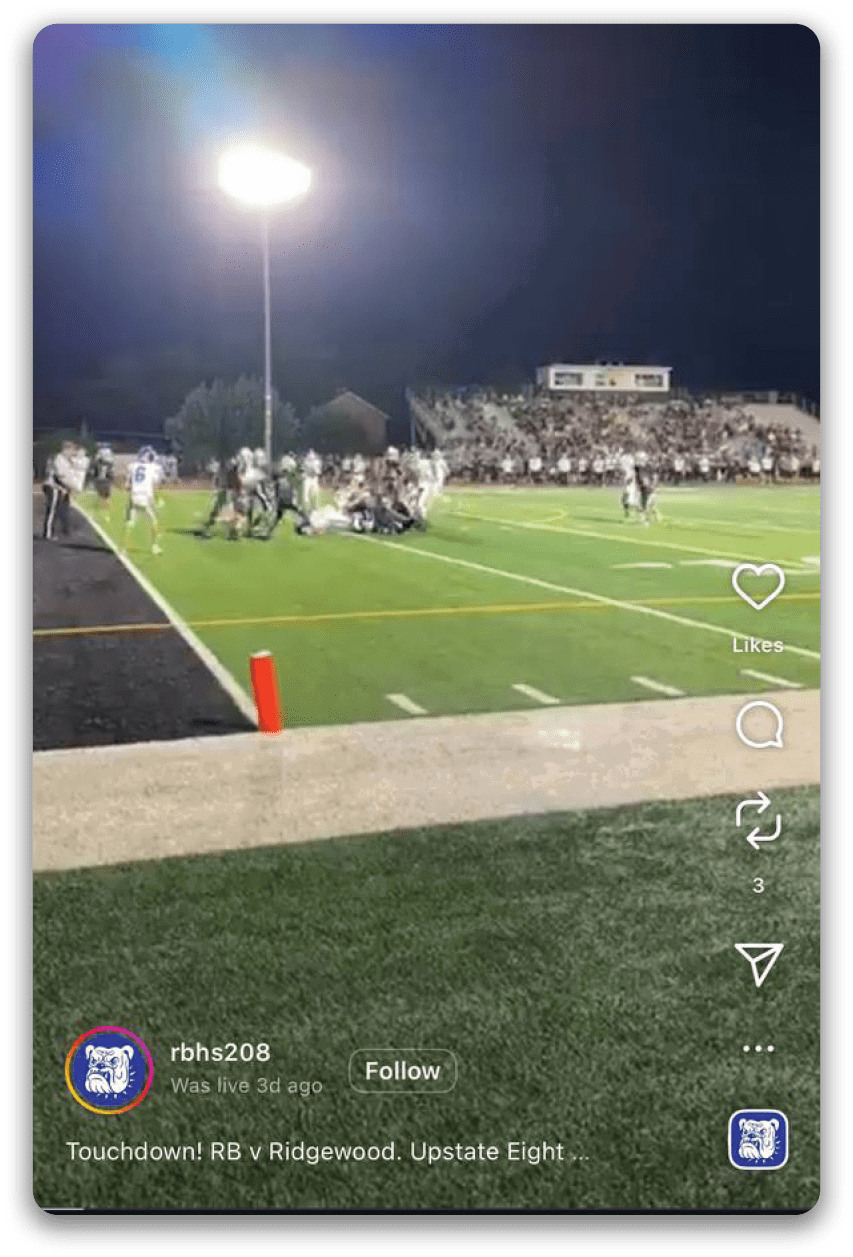Share reel via paper plane icon
Viewport: 853px width, 1257px height.
[758, 962]
